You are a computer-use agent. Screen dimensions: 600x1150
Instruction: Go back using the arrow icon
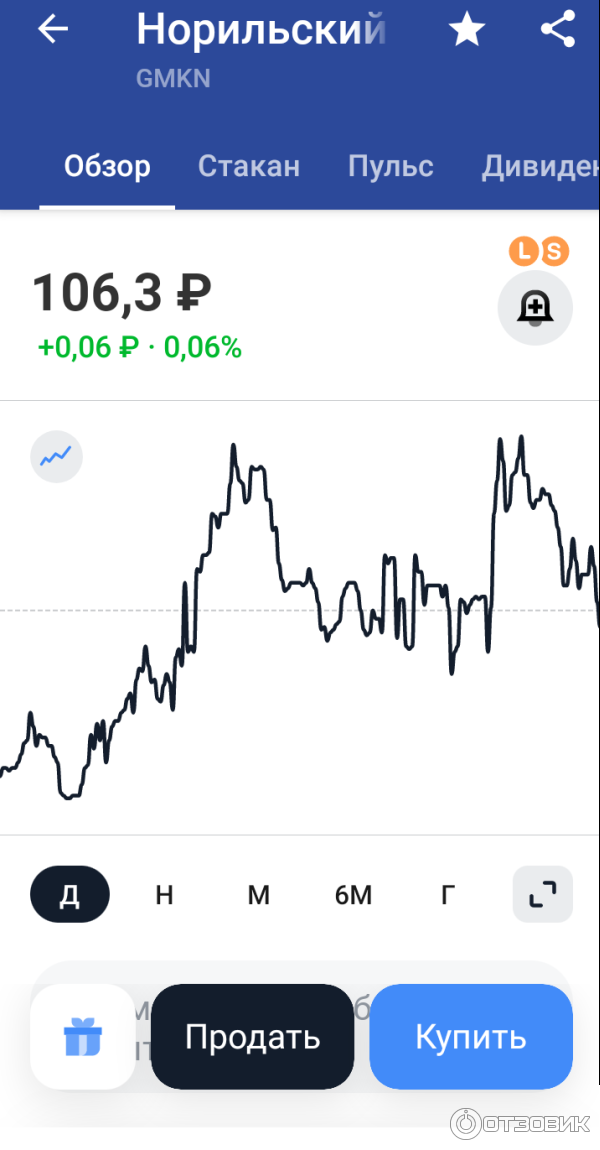[52, 30]
